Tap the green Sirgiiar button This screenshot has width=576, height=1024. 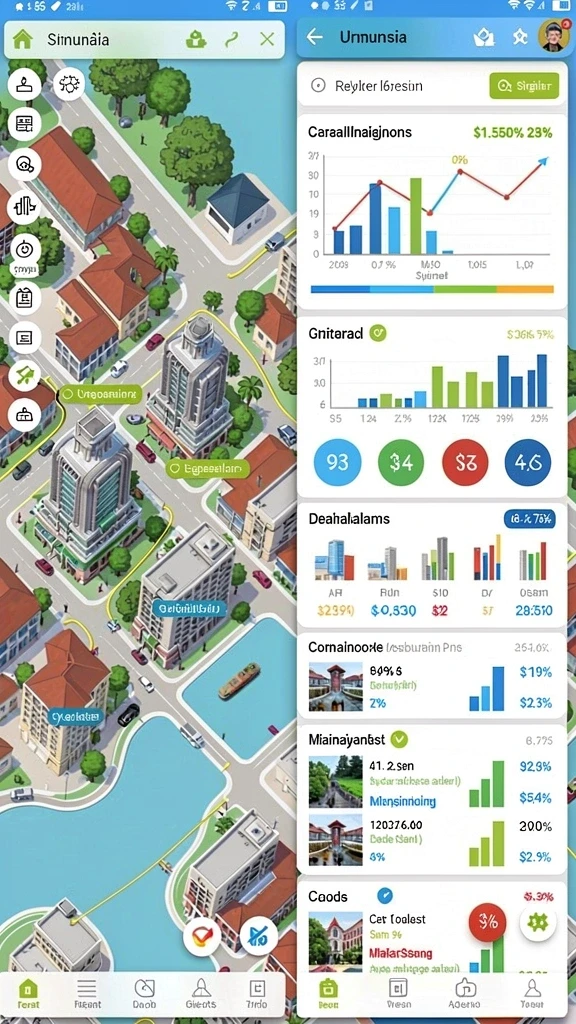(524, 86)
